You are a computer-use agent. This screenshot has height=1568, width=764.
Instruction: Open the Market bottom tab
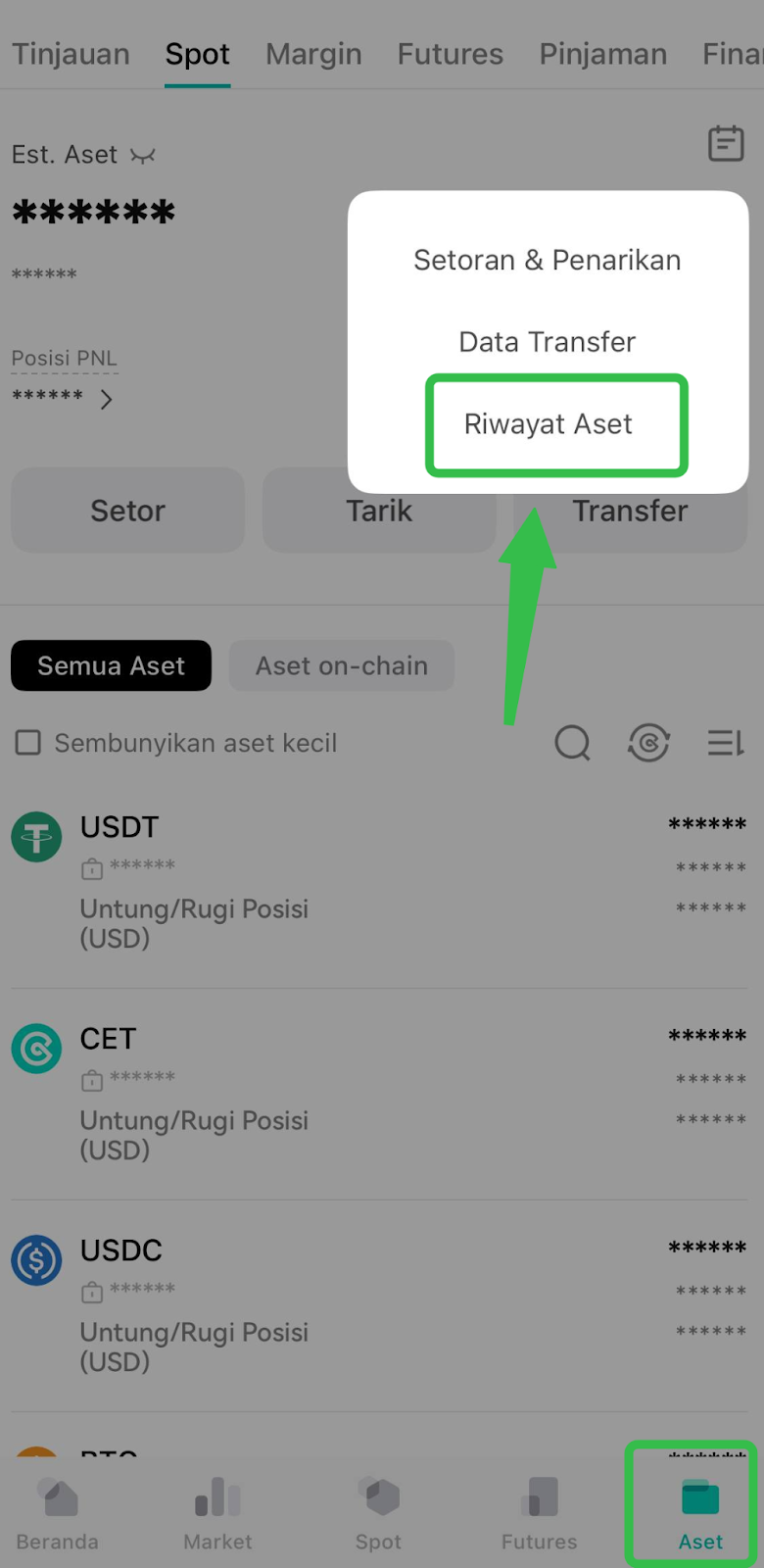[217, 1515]
